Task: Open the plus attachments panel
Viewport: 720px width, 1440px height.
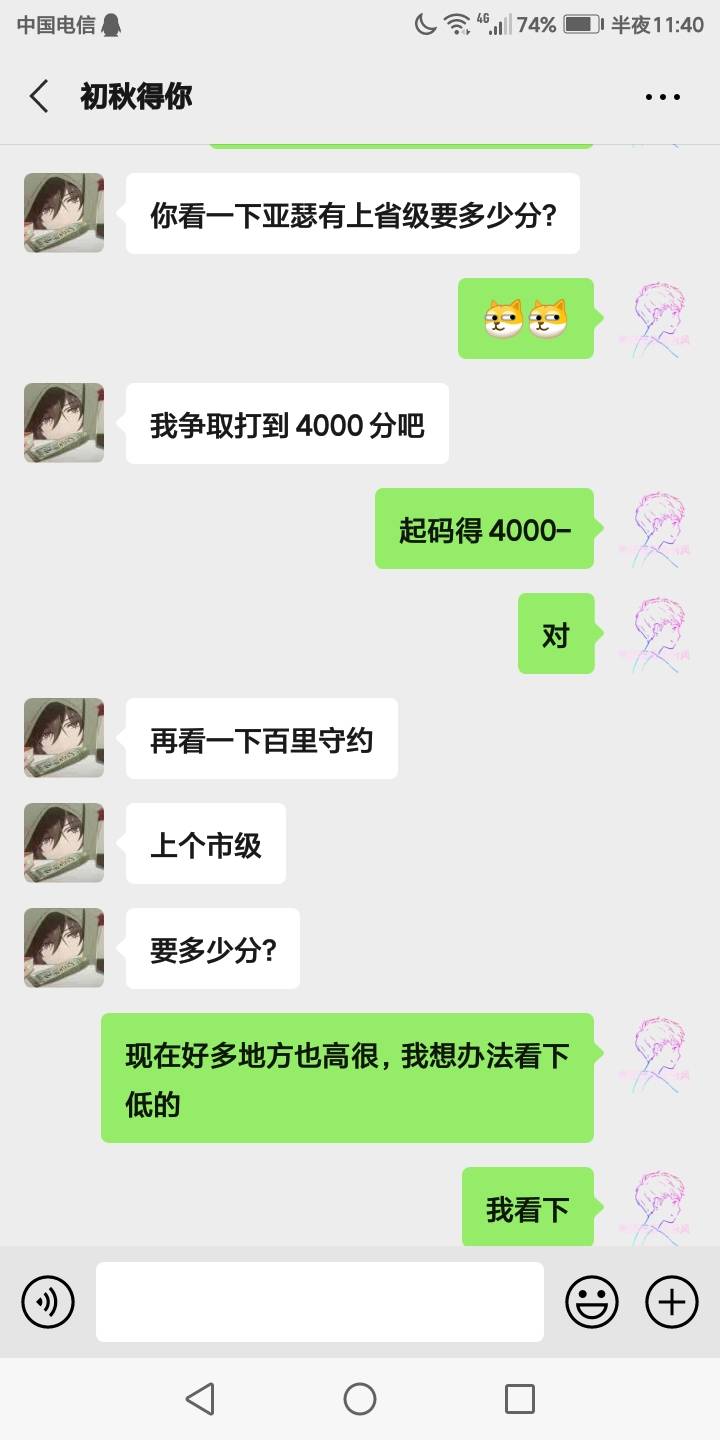Action: pos(672,1302)
